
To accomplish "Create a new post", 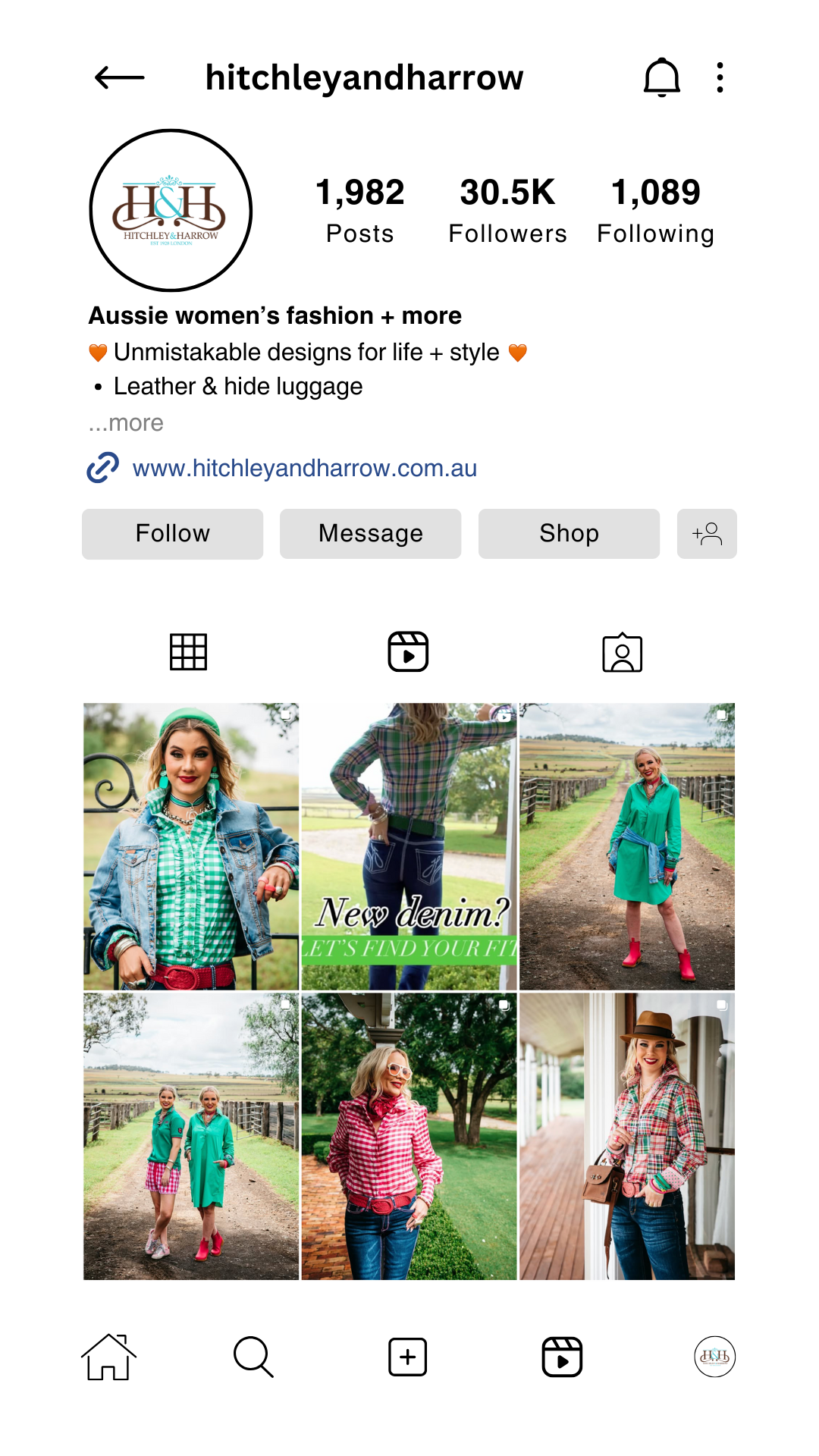I will click(x=408, y=1357).
